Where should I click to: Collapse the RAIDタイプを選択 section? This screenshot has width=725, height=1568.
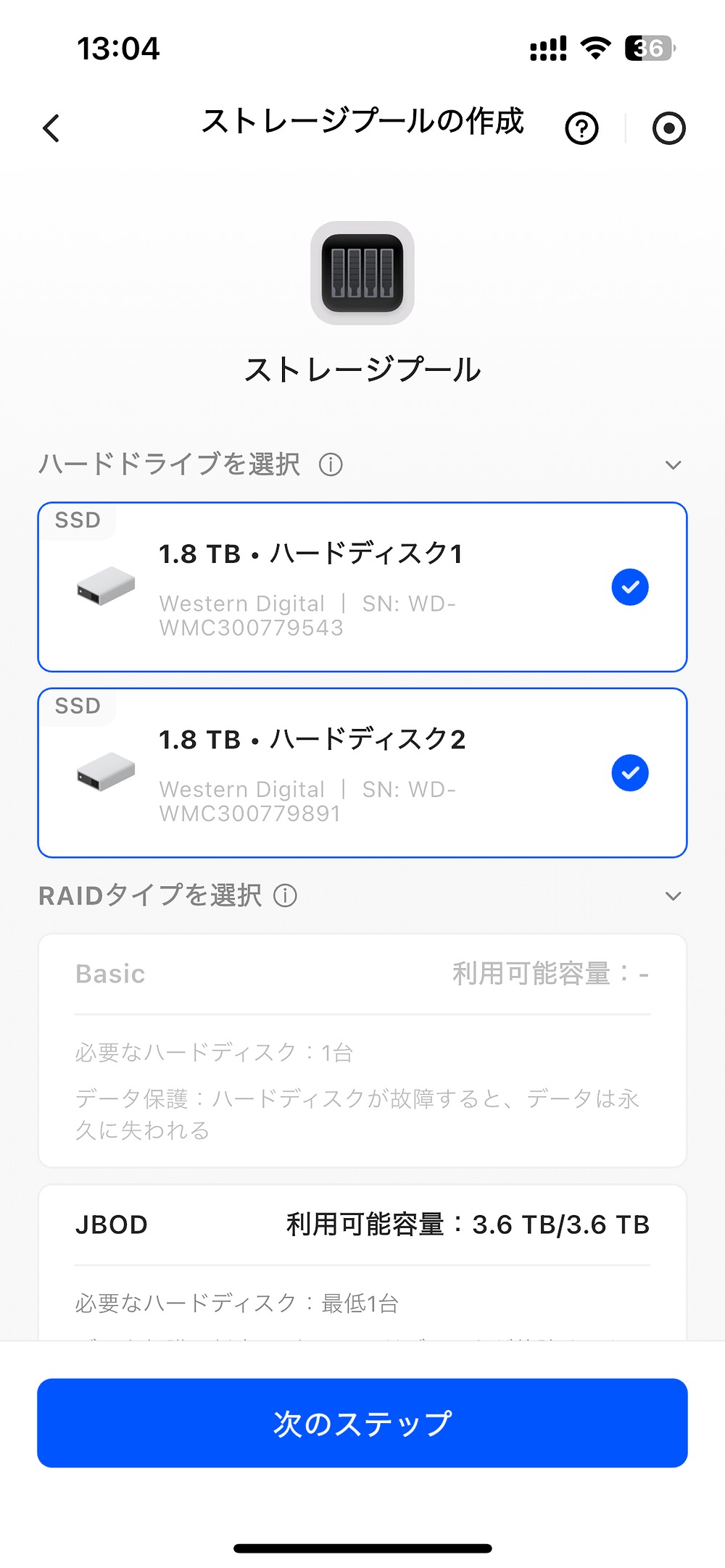pyautogui.click(x=673, y=896)
